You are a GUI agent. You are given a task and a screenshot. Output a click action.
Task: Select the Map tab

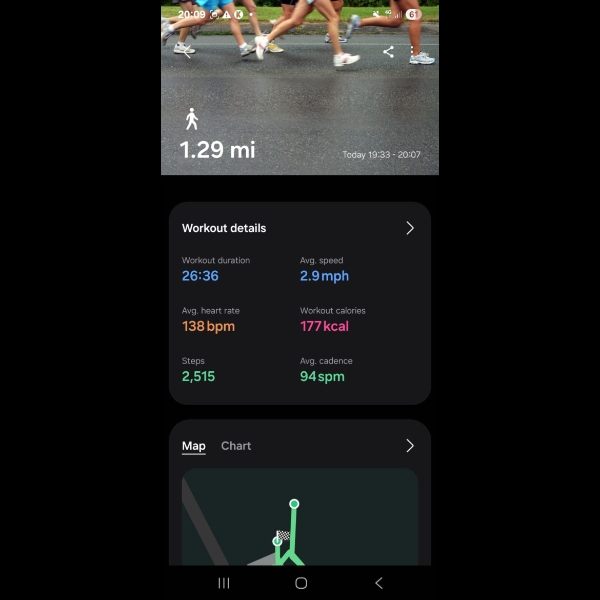[x=193, y=446]
